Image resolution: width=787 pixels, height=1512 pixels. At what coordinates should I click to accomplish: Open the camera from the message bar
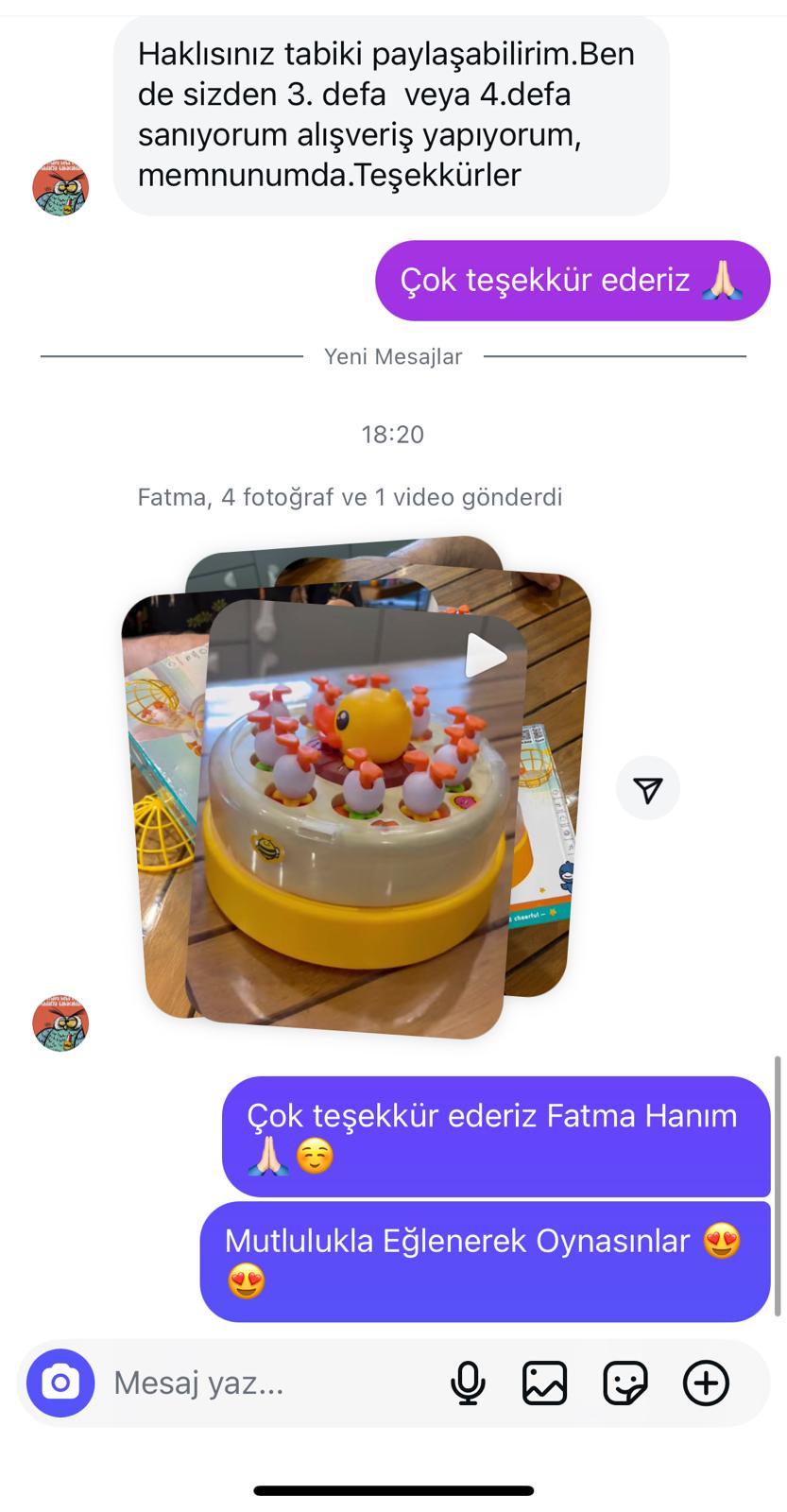60,1383
